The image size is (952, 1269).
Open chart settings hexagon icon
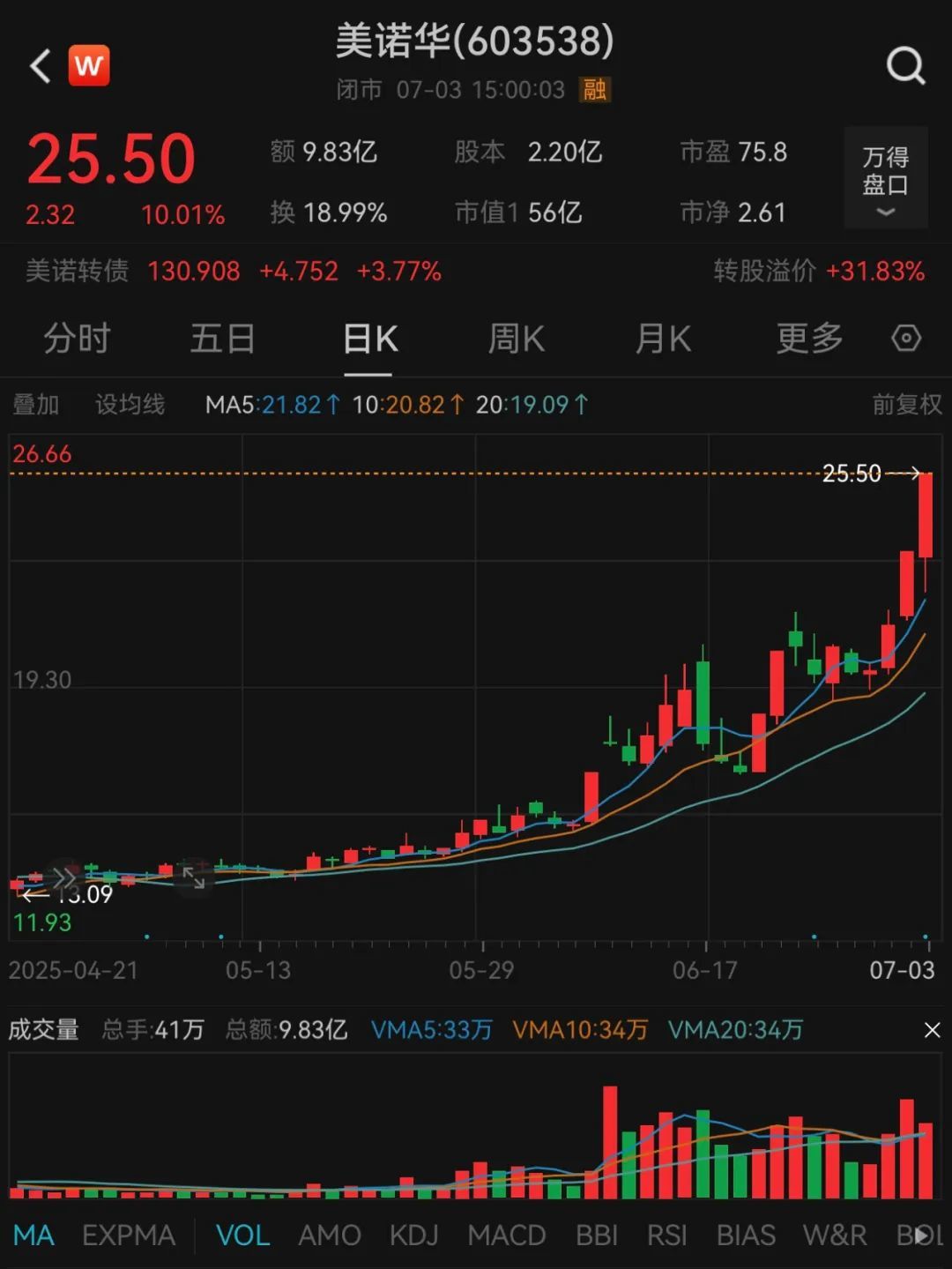tap(906, 339)
